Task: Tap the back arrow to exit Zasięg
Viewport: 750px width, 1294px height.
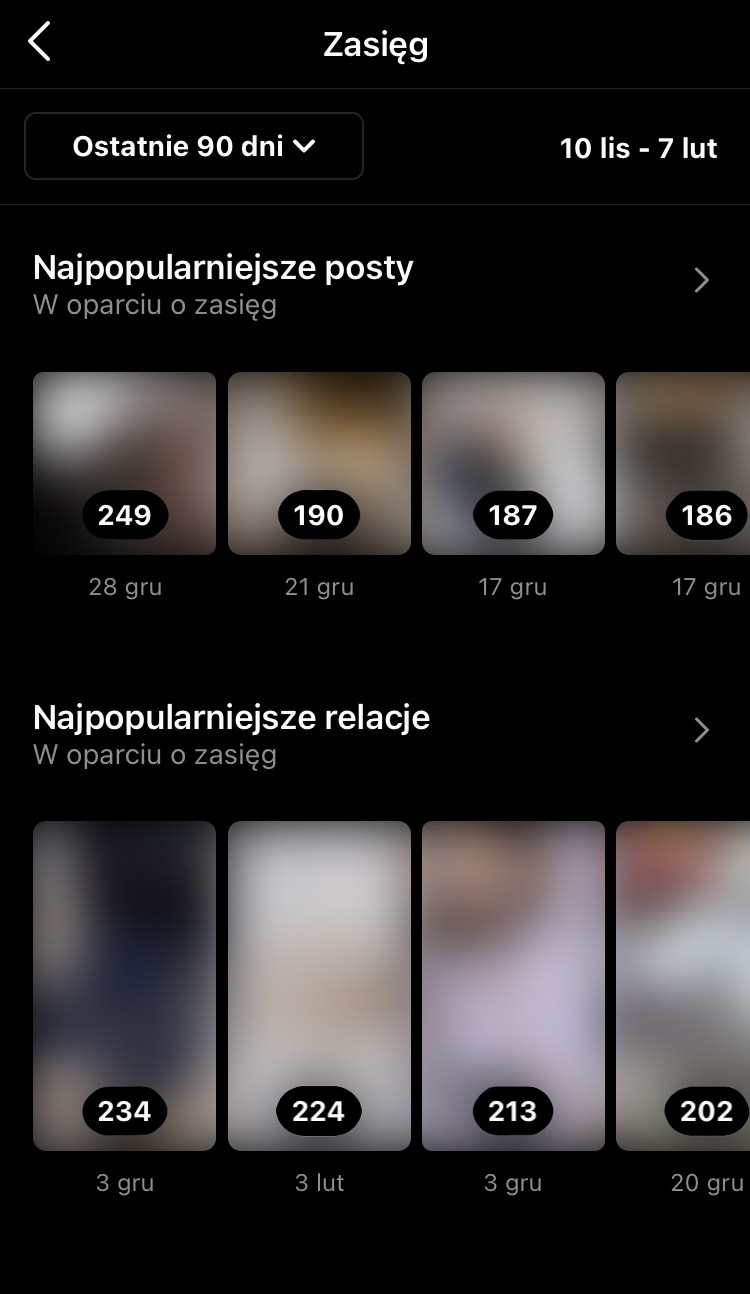Action: 39,43
